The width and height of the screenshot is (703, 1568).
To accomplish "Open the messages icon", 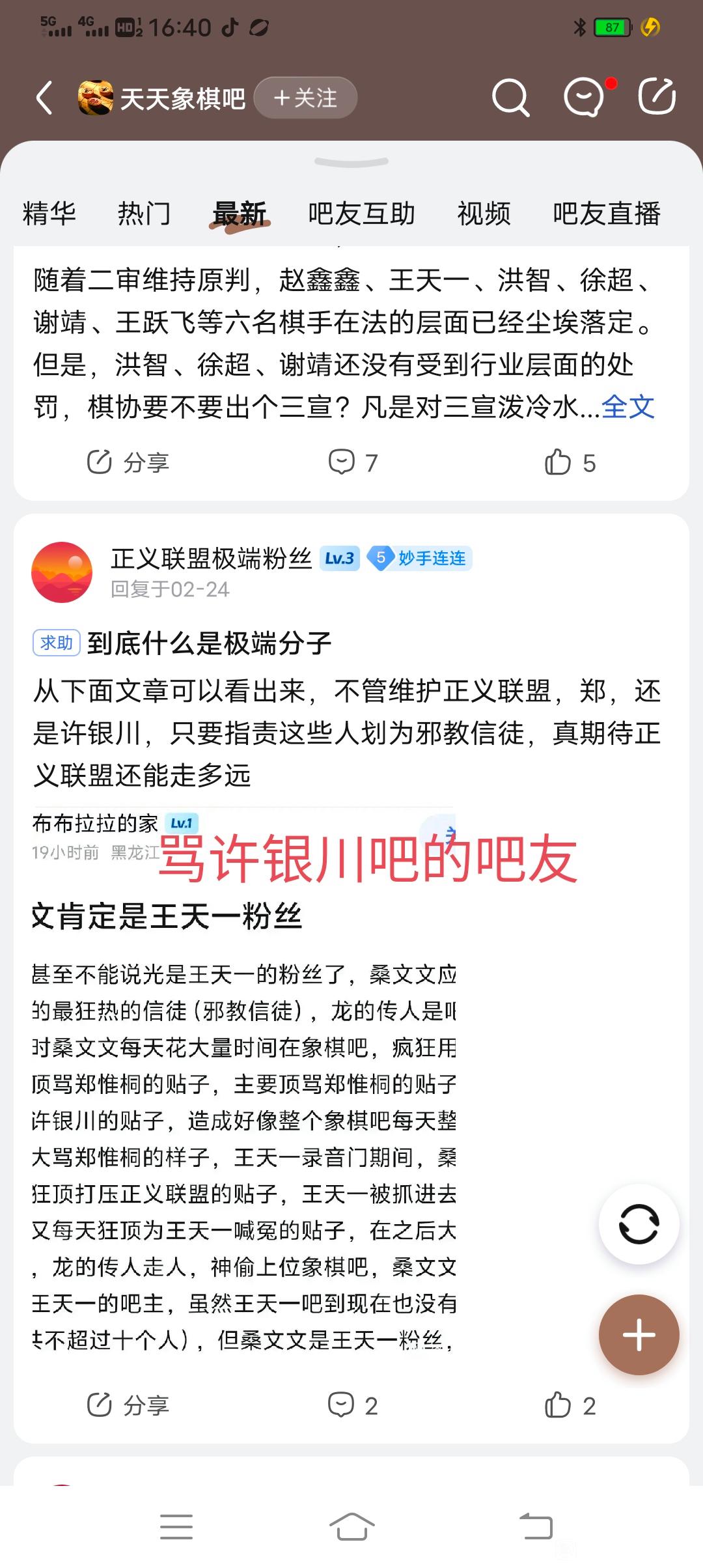I will click(584, 98).
